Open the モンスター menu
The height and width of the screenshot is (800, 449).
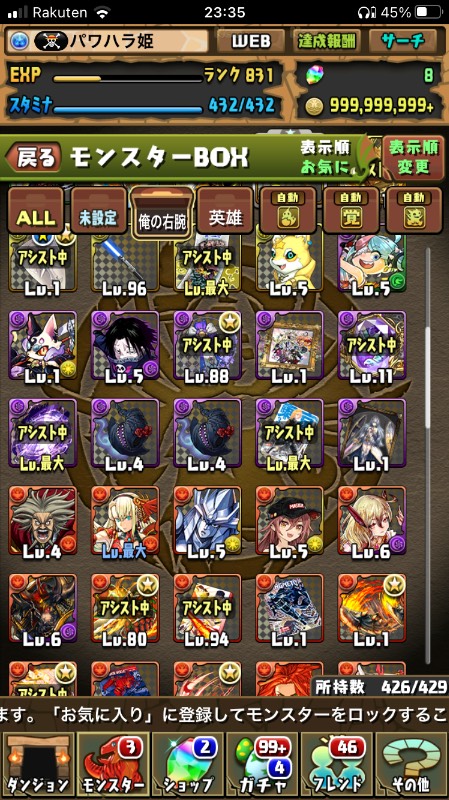coord(112,764)
